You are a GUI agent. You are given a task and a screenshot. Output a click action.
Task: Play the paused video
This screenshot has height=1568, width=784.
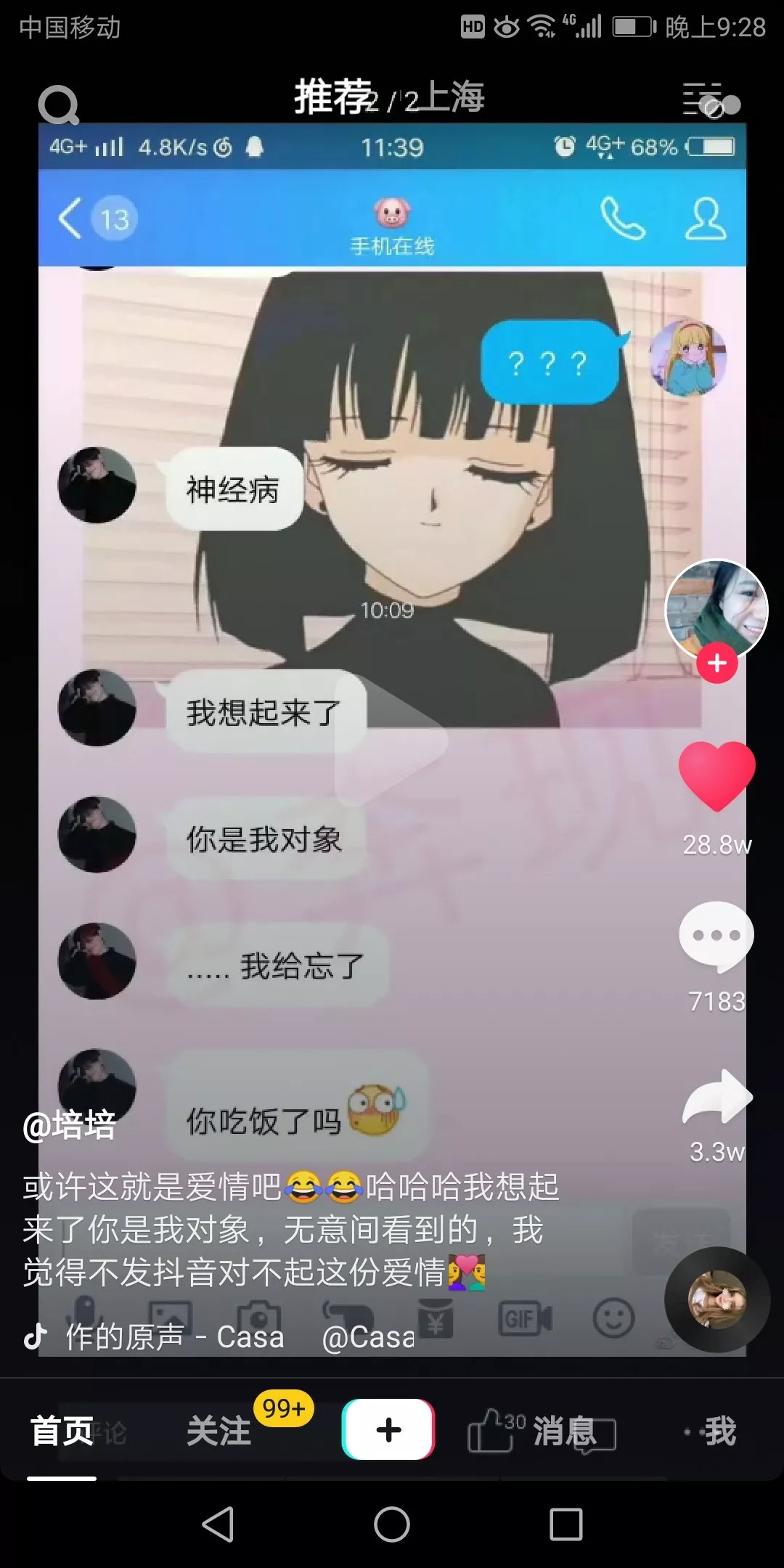(x=391, y=740)
